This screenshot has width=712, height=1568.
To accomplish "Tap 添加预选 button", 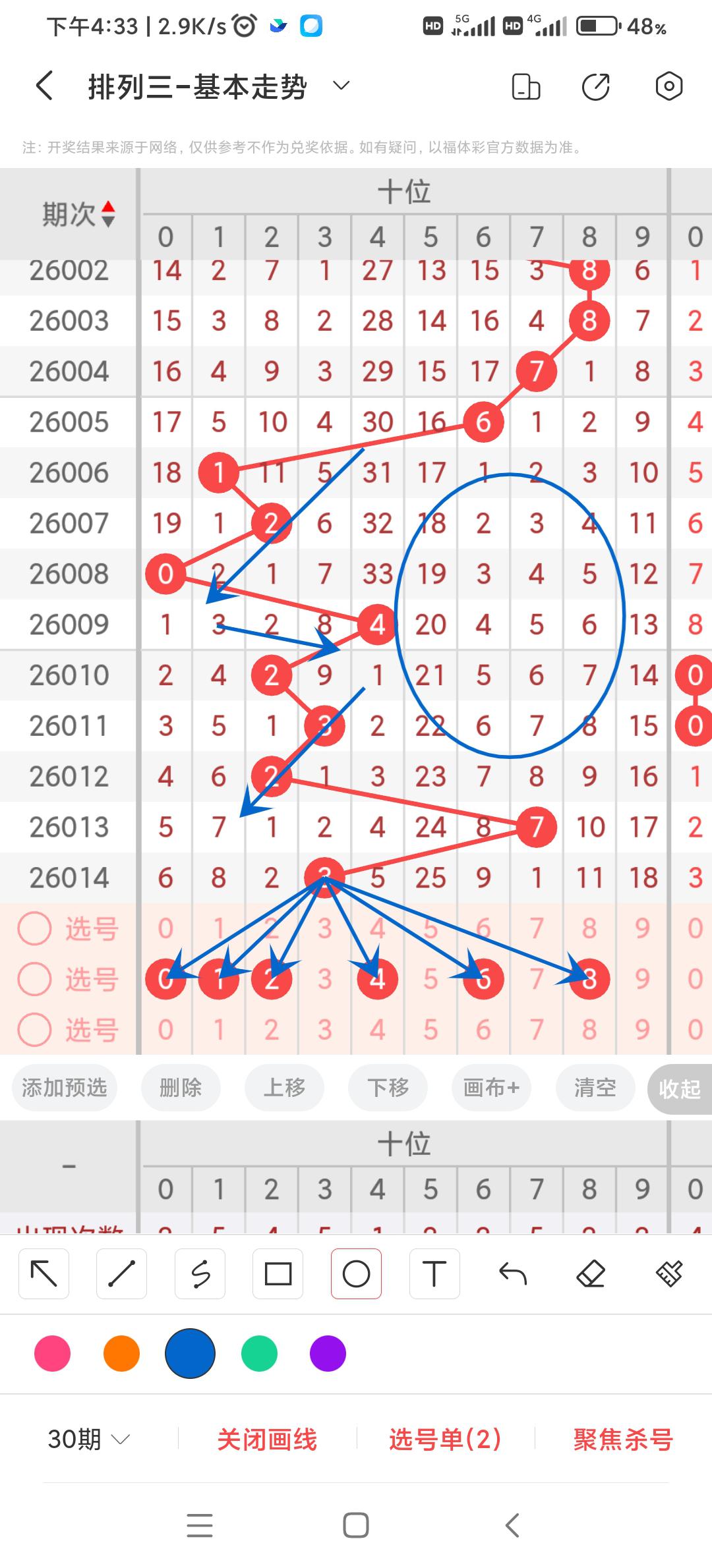I will [x=64, y=1088].
